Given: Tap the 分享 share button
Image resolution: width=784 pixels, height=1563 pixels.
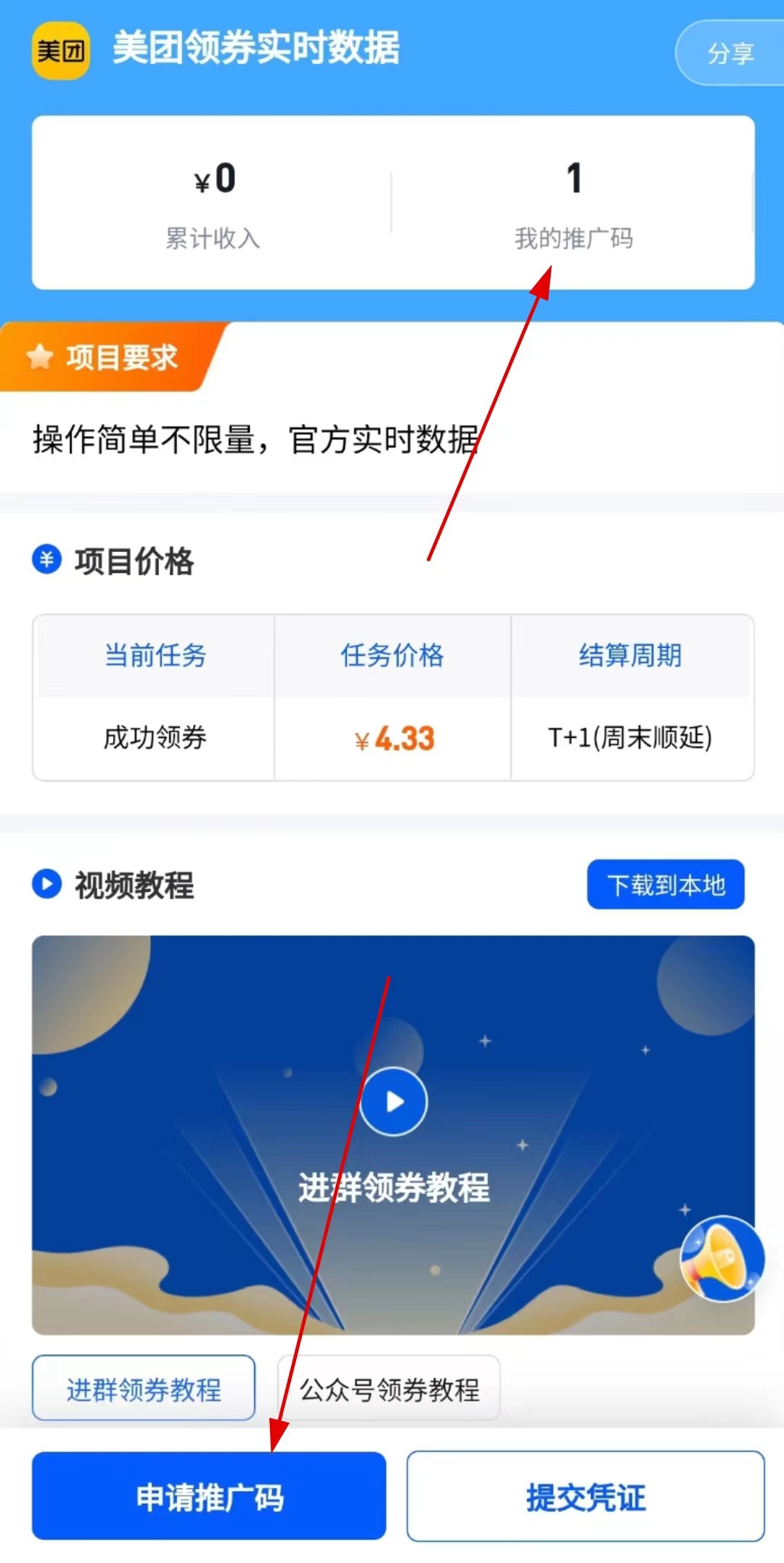Looking at the screenshot, I should click(730, 53).
